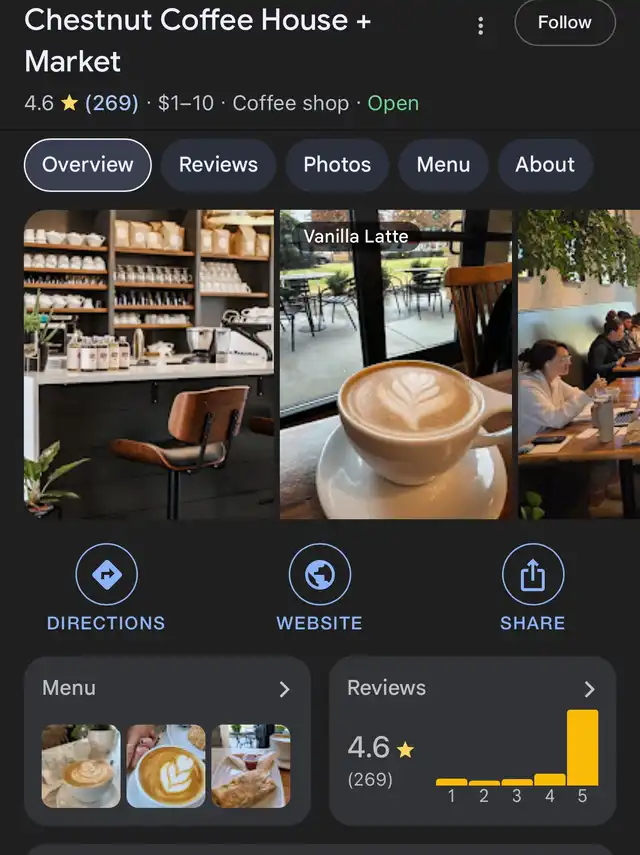The height and width of the screenshot is (855, 640).
Task: Open the Vanilla Latte photo
Action: pyautogui.click(x=396, y=364)
